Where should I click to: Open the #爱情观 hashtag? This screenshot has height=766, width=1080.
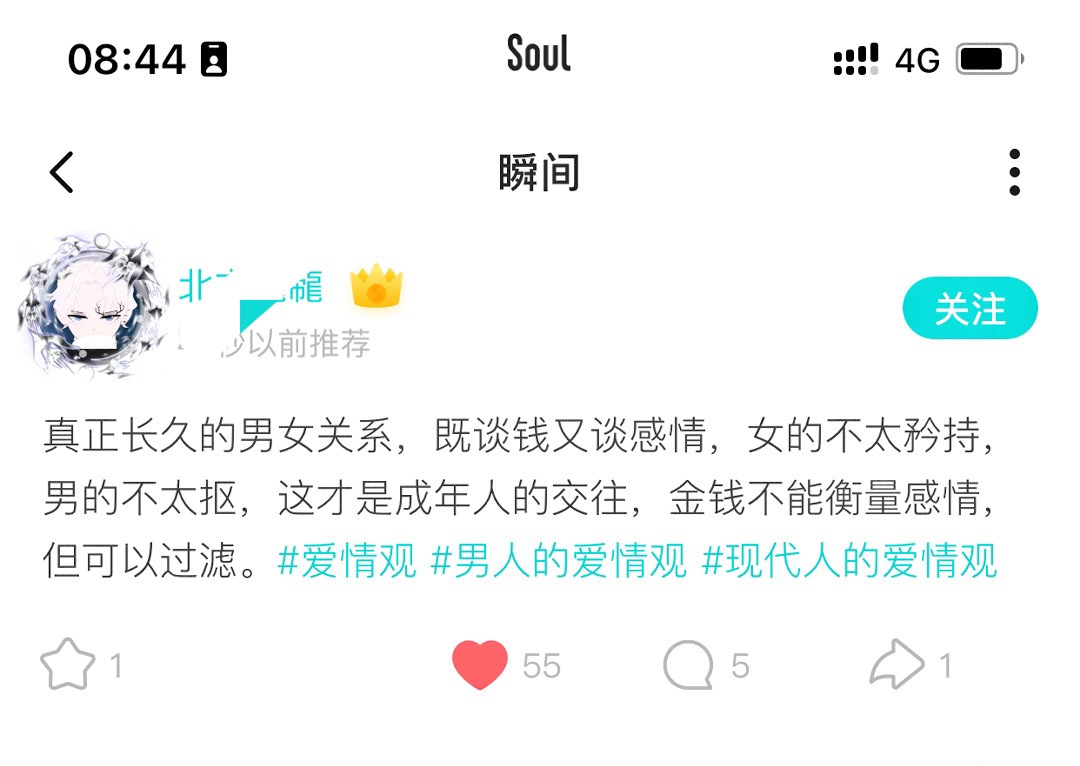pos(346,562)
